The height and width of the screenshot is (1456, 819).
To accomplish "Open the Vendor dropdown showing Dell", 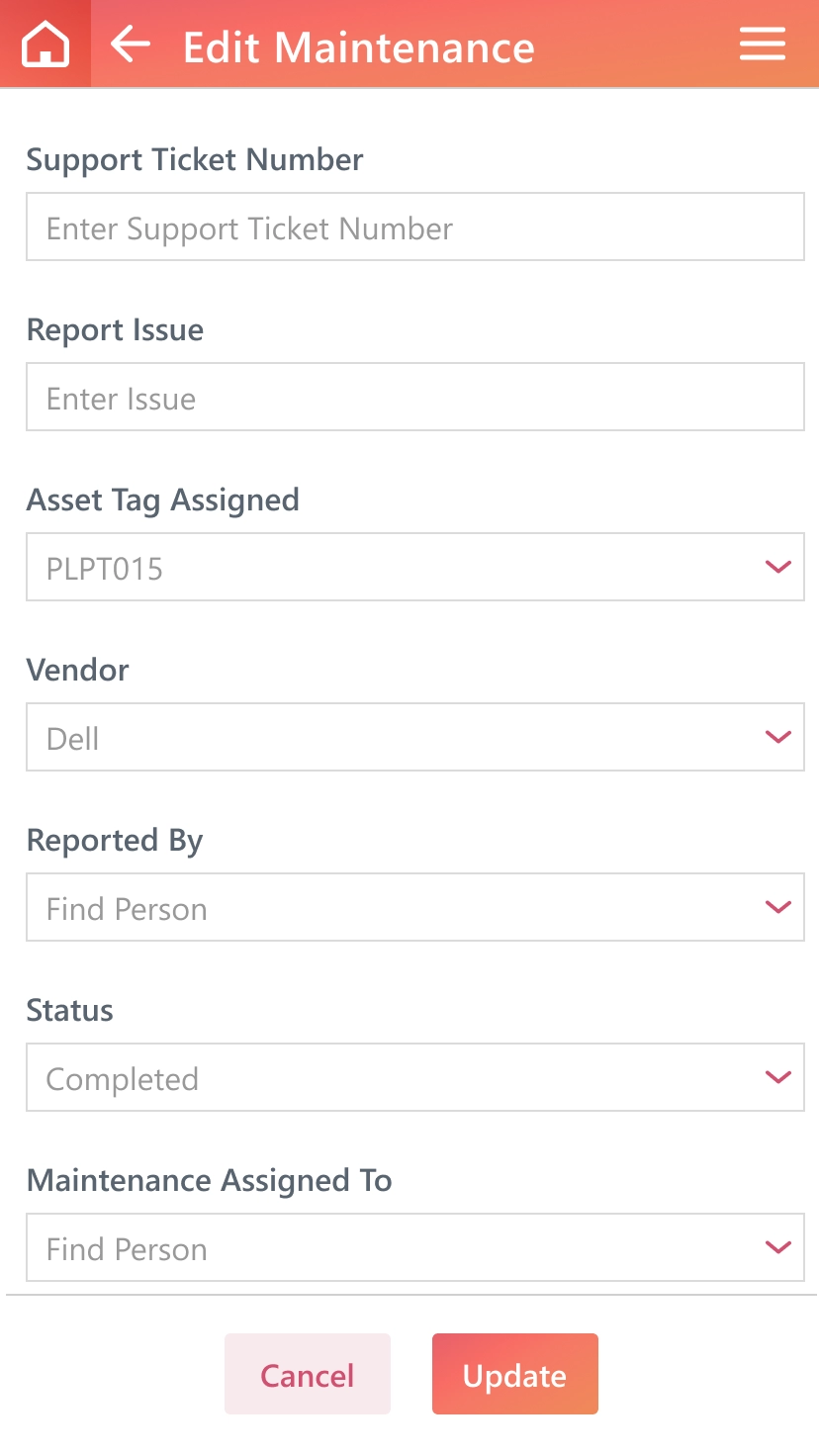I will (x=415, y=738).
